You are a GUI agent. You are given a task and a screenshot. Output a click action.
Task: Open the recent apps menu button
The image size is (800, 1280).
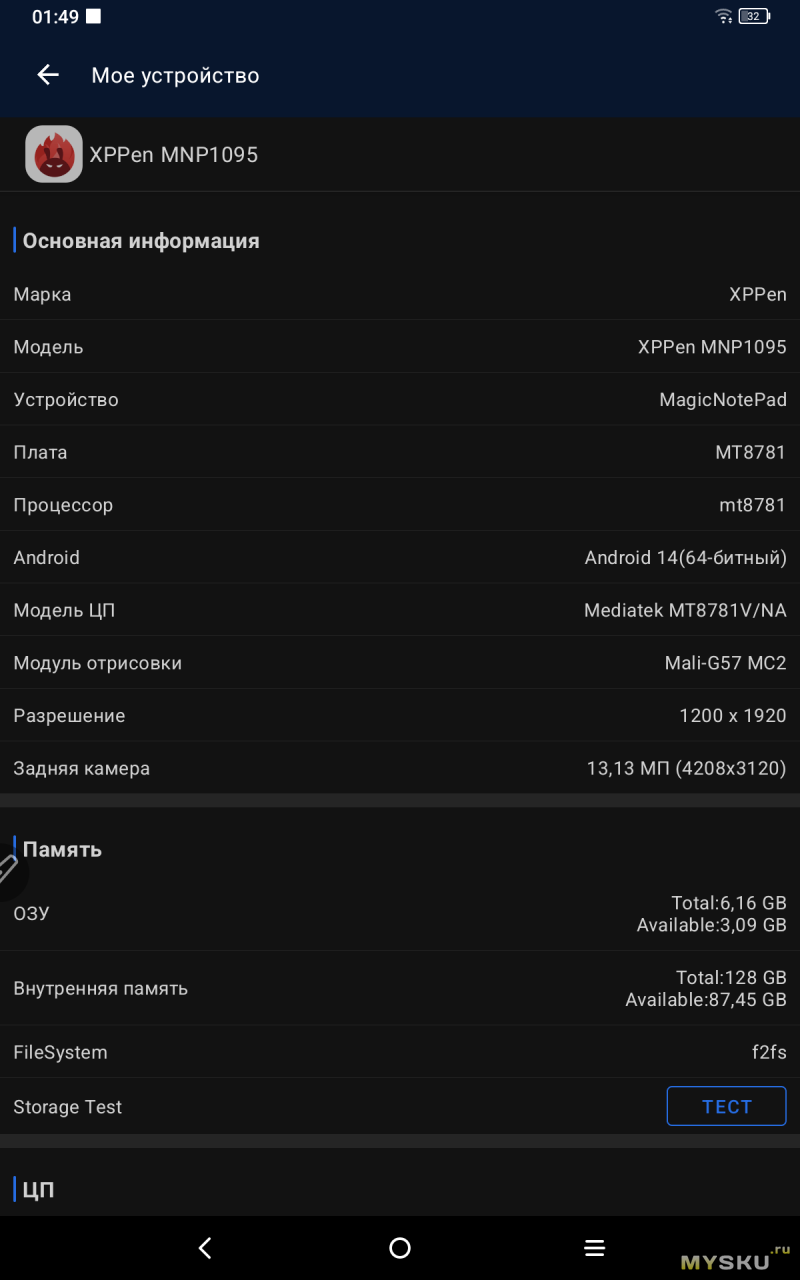(x=595, y=1247)
